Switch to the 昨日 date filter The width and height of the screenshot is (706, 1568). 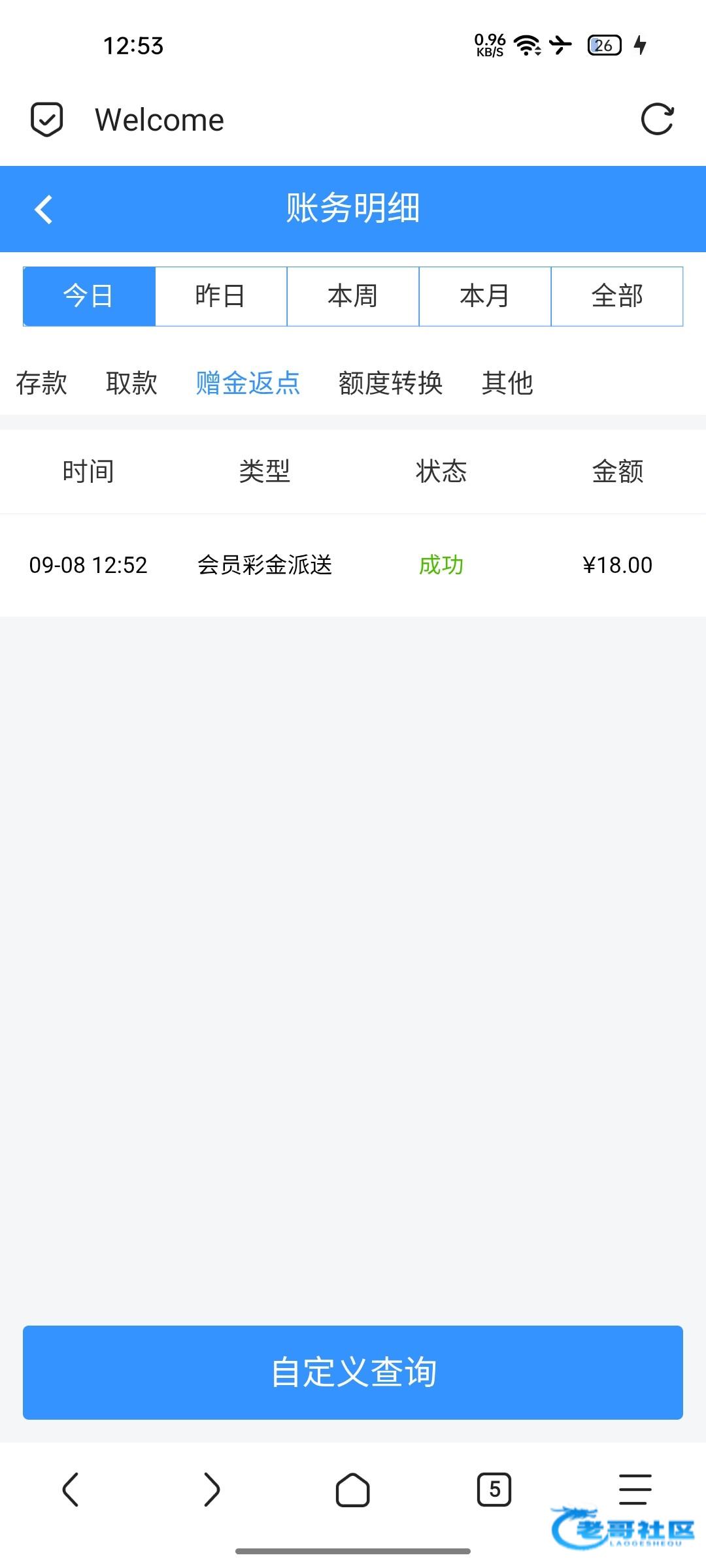pyautogui.click(x=221, y=296)
